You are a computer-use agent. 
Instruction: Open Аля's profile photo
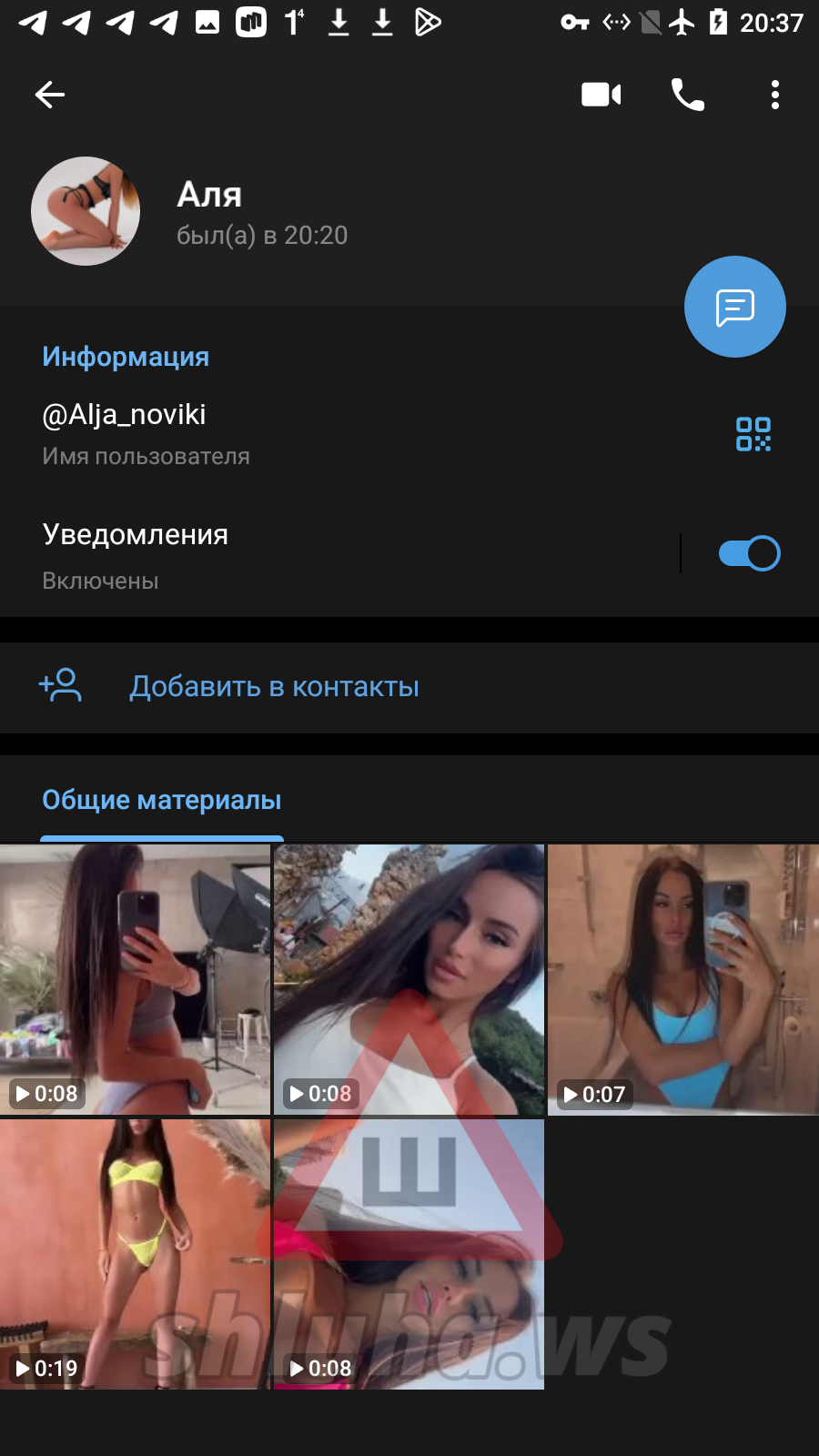coord(86,211)
